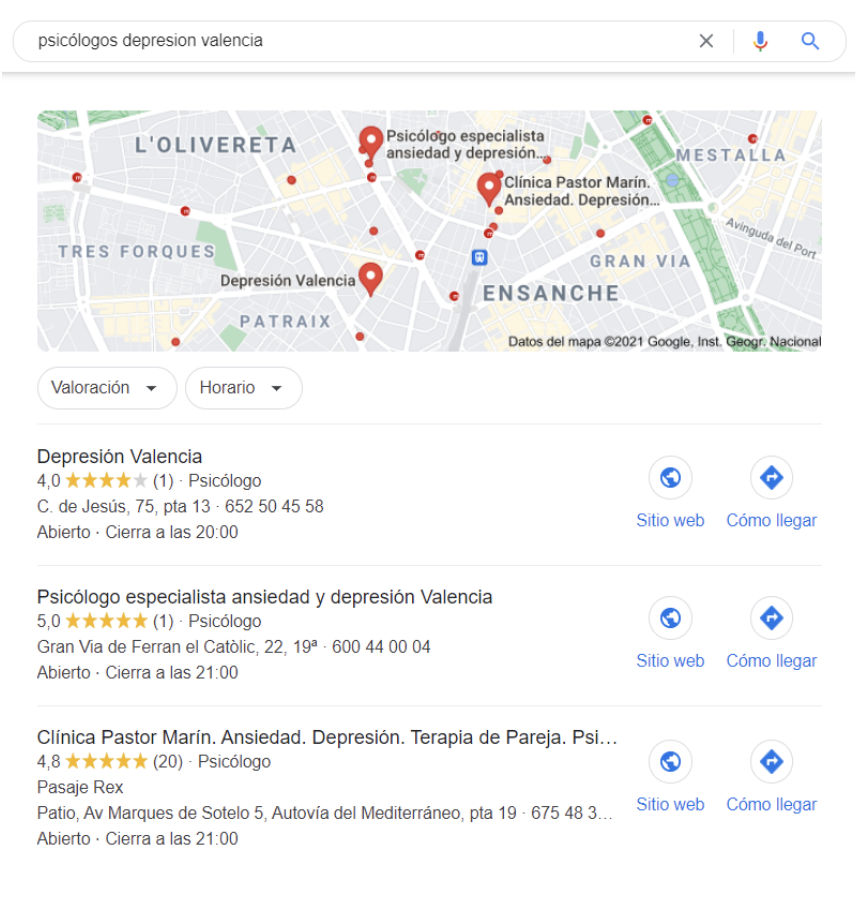Expand the Valoración filter dropdown

pos(106,388)
